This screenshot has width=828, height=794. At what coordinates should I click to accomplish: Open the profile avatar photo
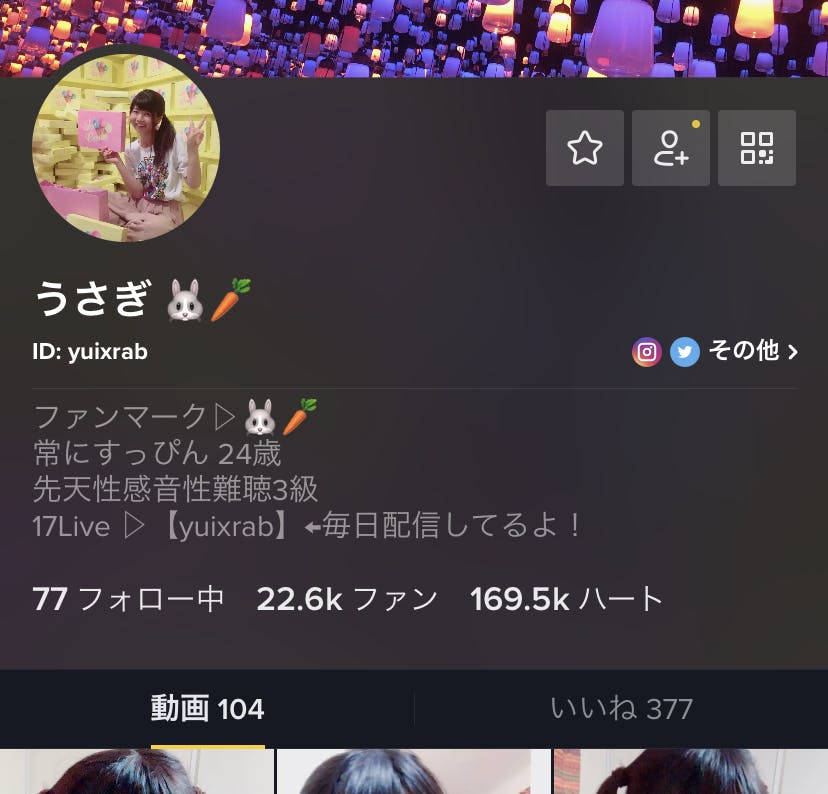(x=126, y=149)
